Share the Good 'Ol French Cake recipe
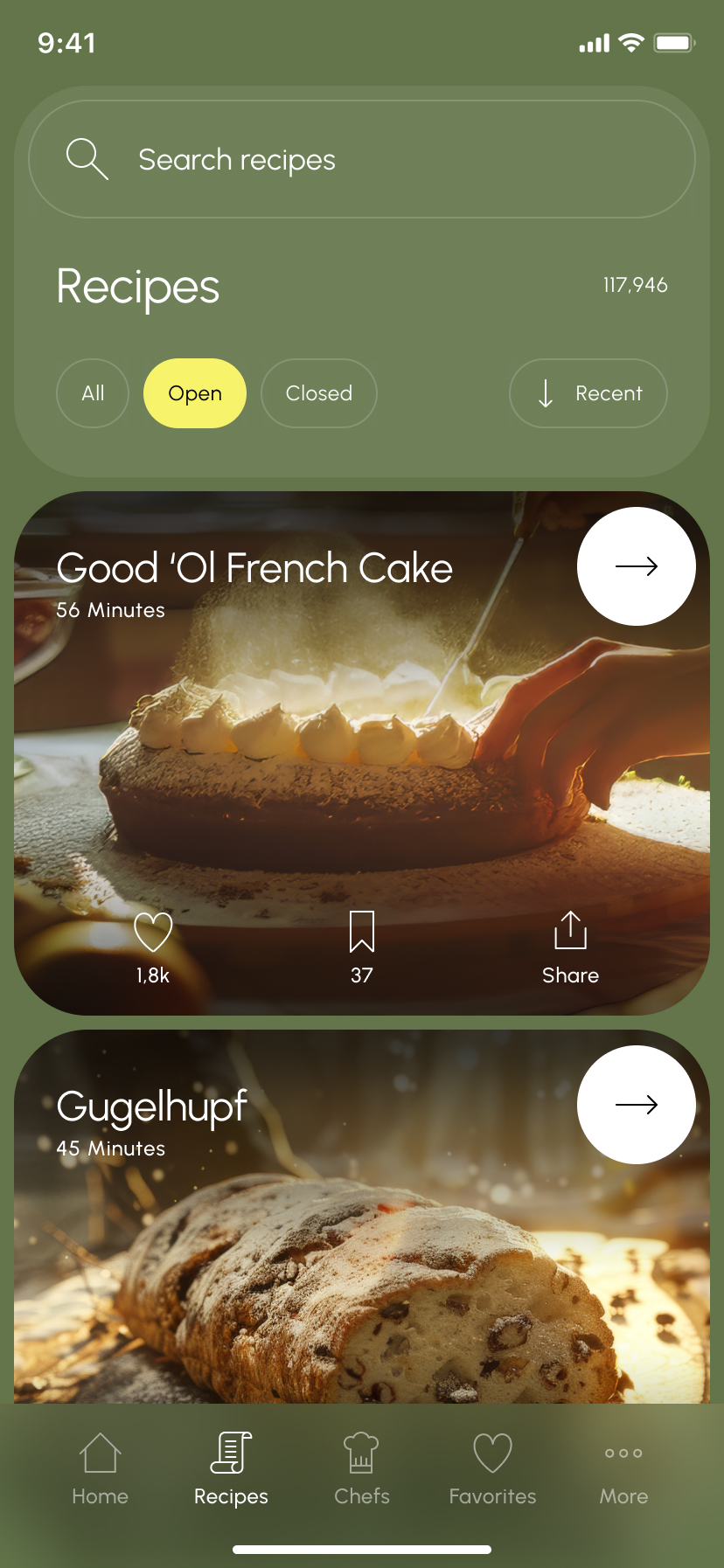Screen dimensions: 724x1568 [570, 946]
